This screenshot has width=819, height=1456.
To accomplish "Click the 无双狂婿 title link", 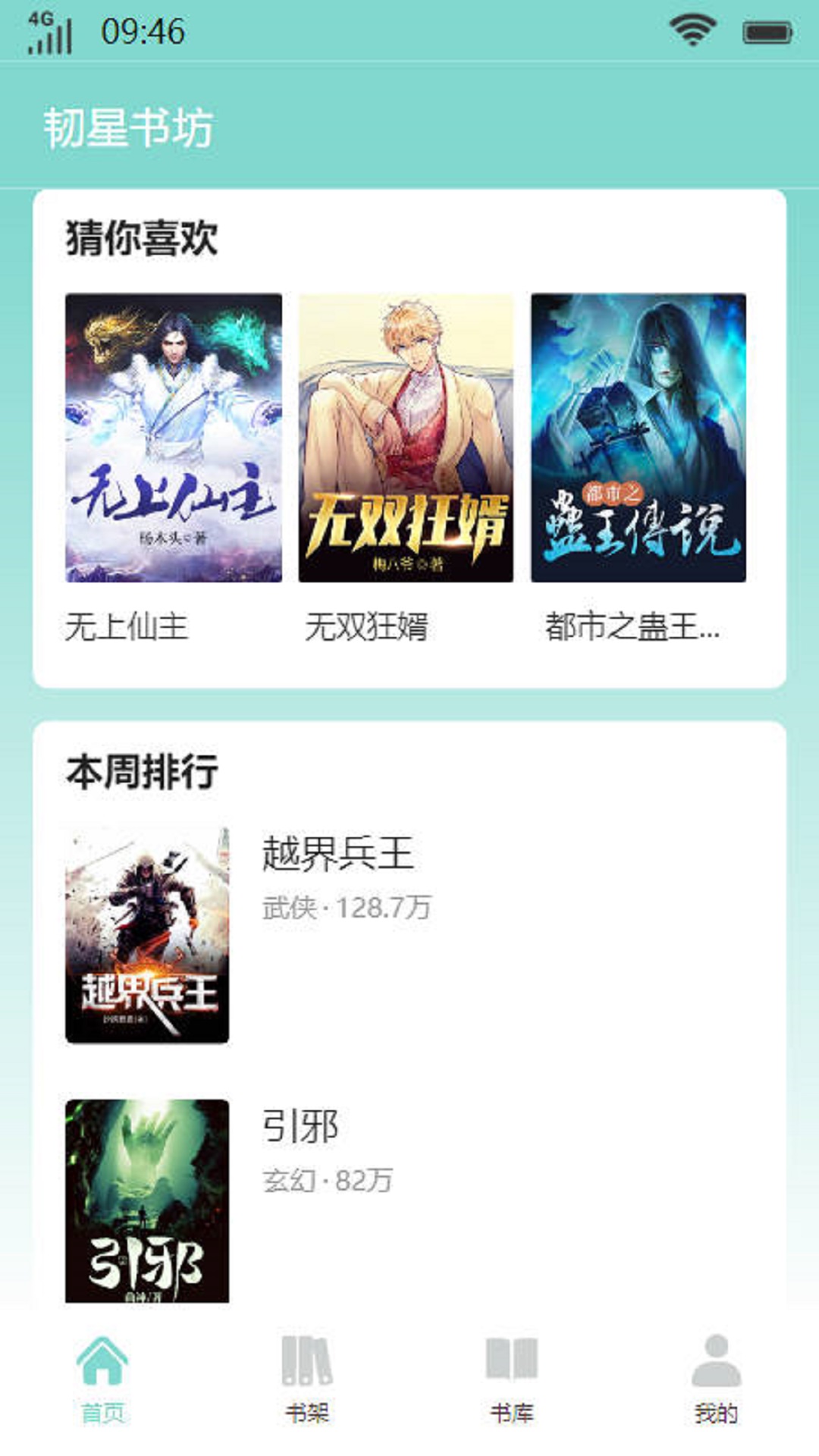I will coord(369,626).
